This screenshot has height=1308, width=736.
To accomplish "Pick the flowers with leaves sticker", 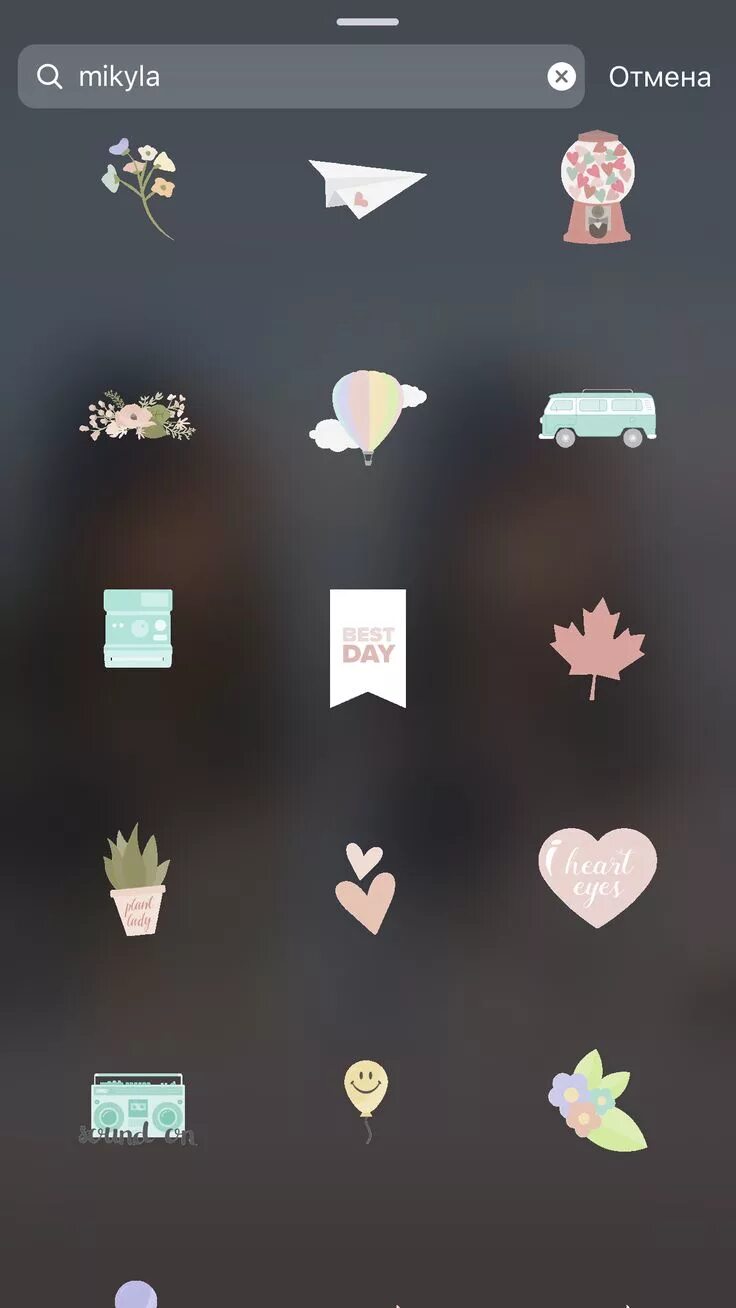I will tap(597, 1100).
